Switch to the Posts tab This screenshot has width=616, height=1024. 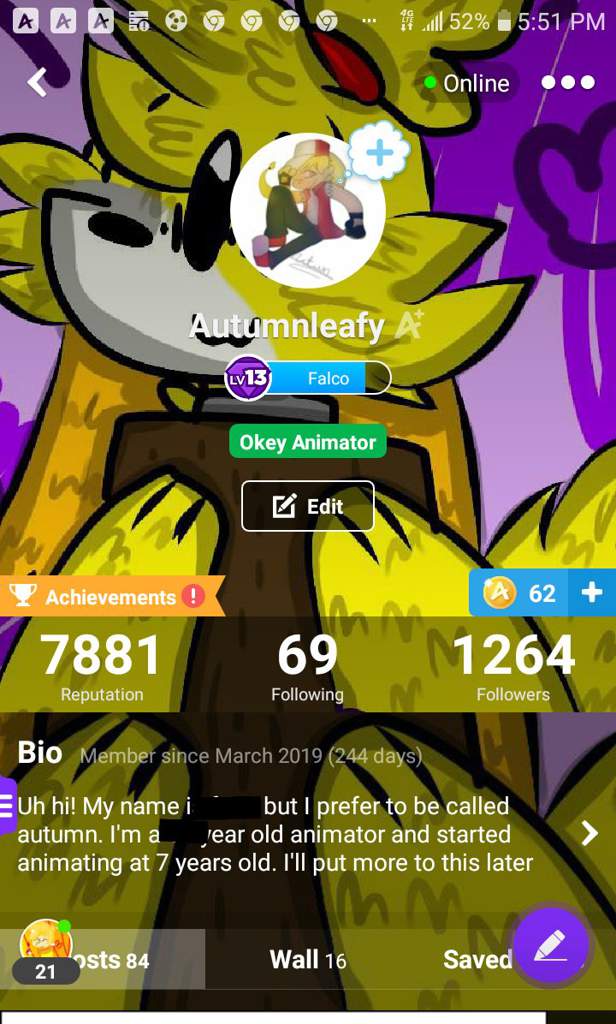click(103, 959)
